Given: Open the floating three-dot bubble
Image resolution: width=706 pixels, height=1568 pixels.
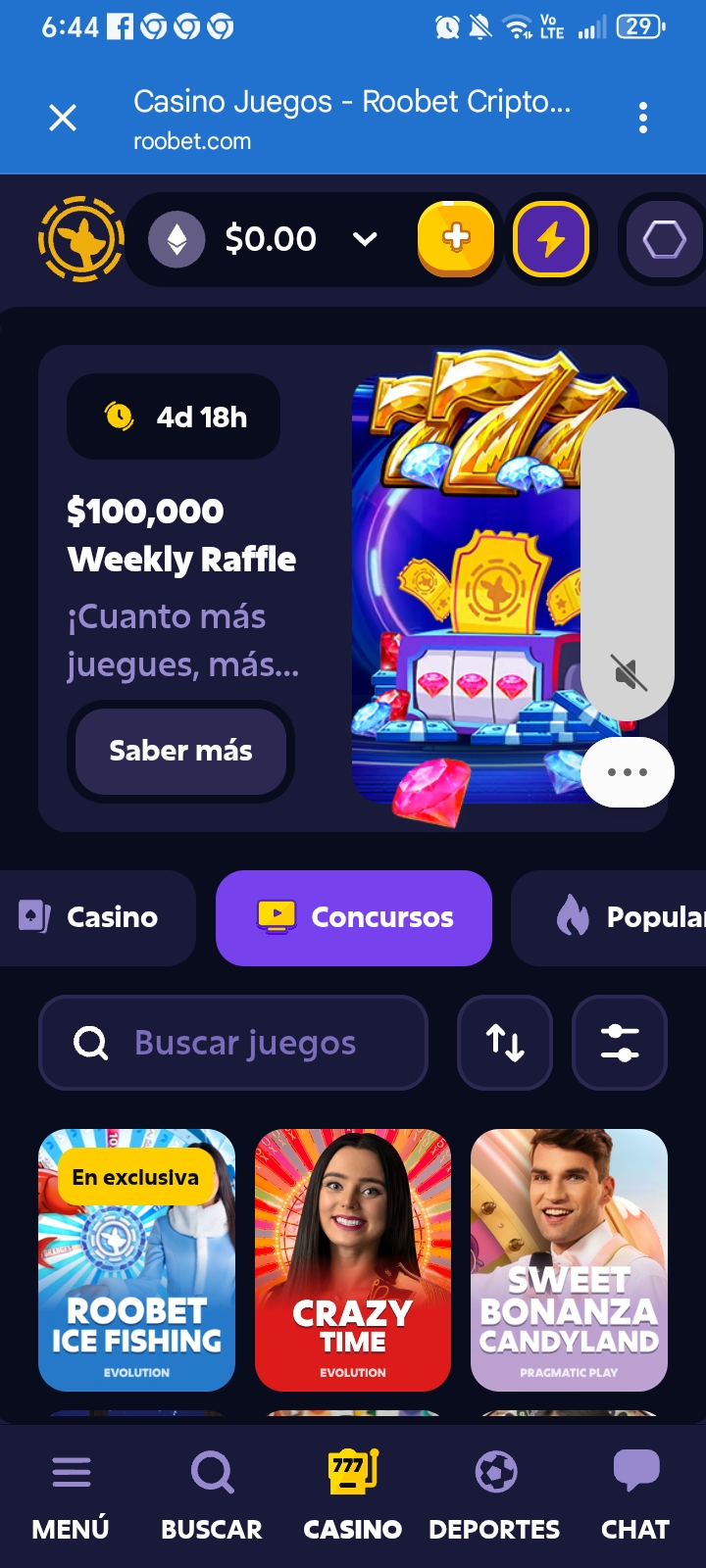Looking at the screenshot, I should tap(628, 772).
